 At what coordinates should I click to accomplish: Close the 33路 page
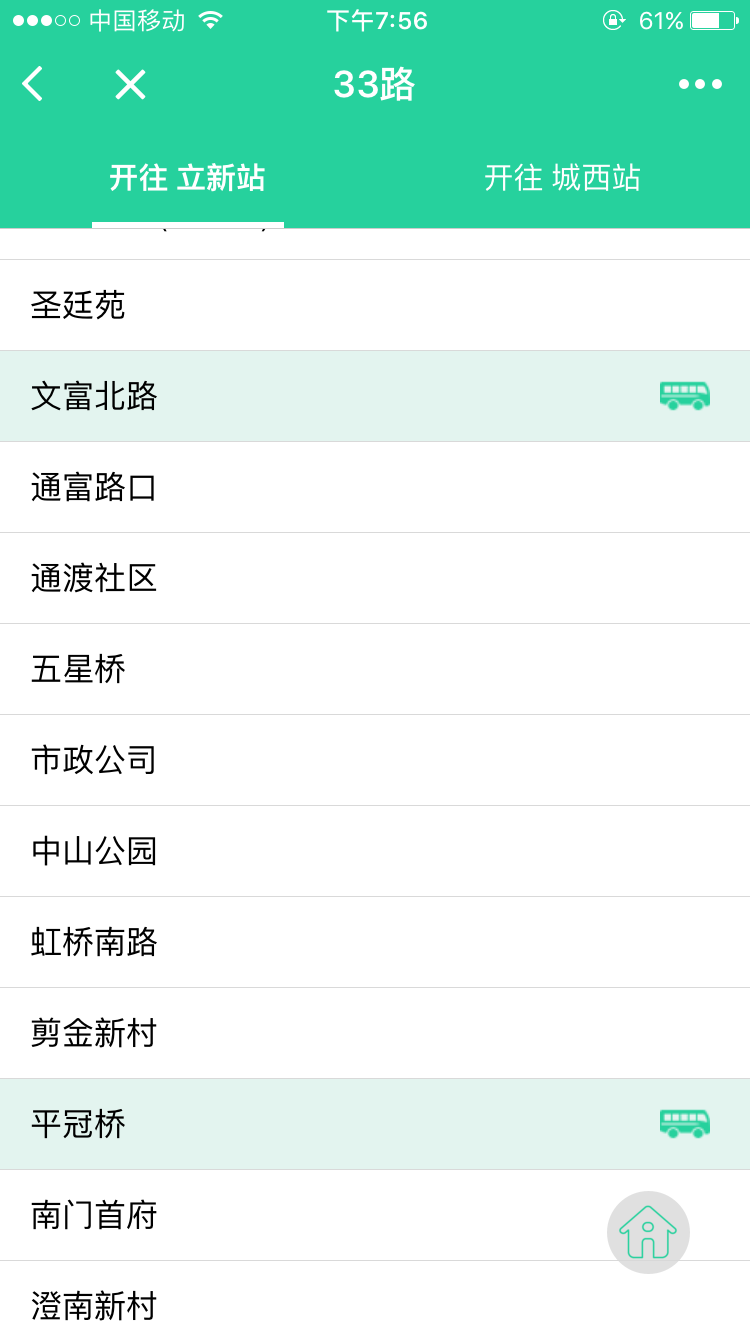click(x=130, y=84)
